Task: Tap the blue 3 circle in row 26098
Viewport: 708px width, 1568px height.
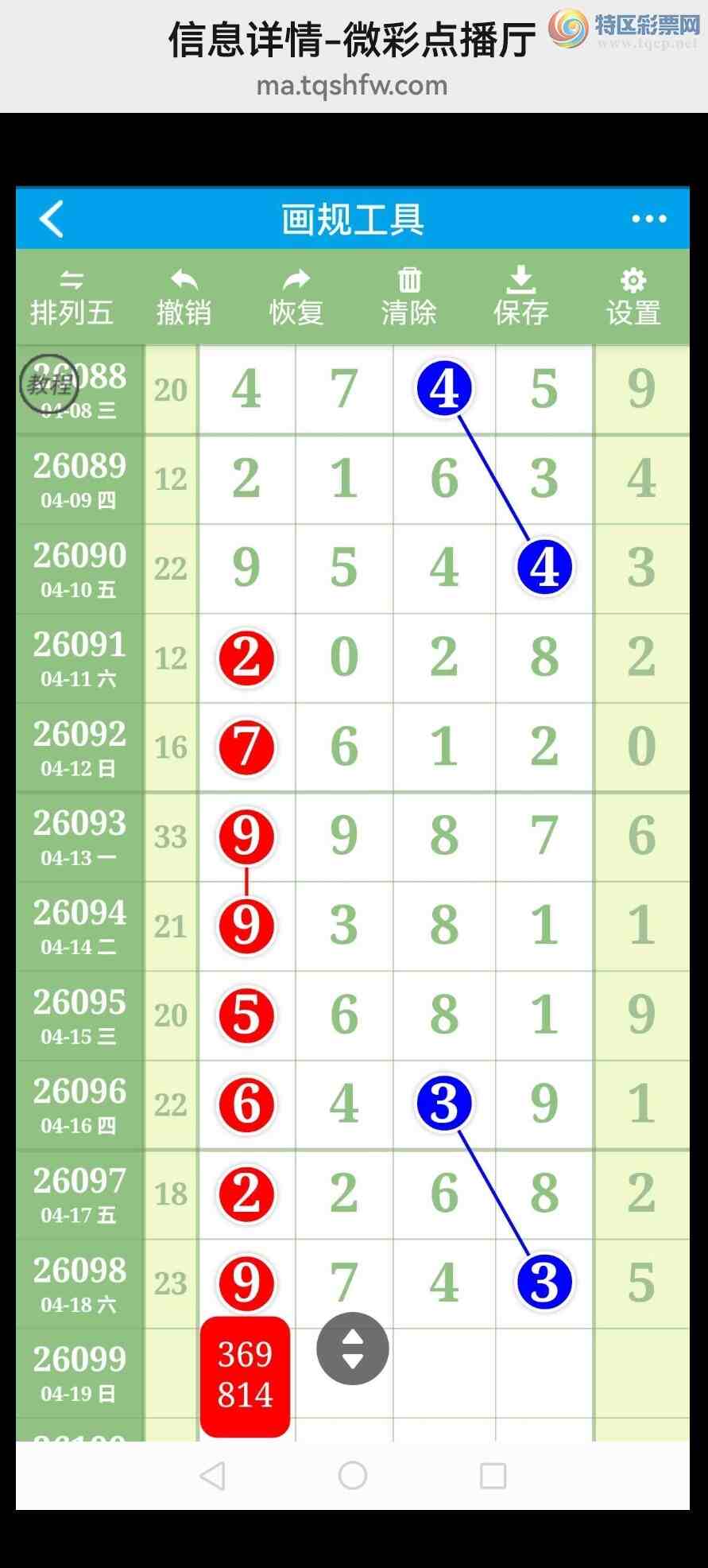Action: tap(544, 1283)
